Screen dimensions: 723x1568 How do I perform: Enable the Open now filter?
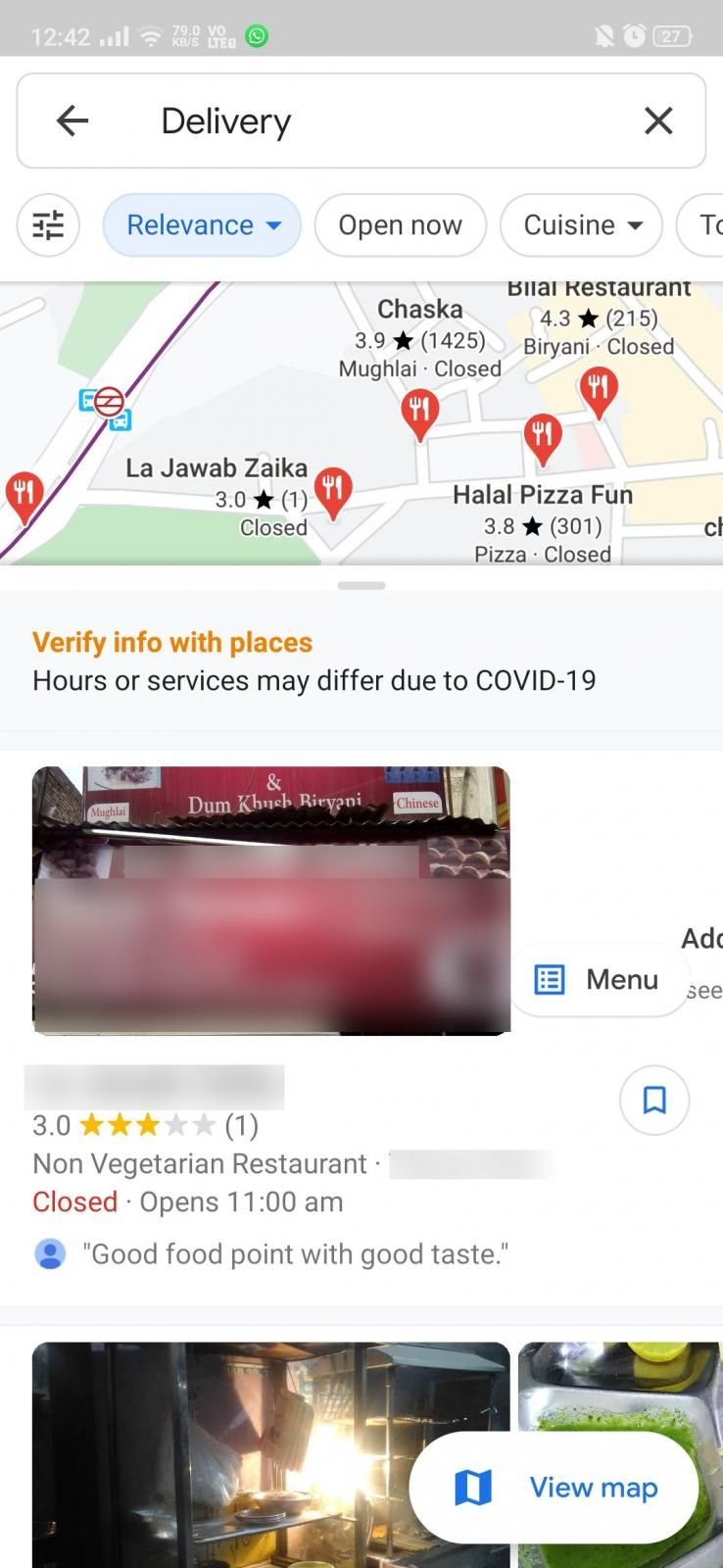[x=400, y=225]
